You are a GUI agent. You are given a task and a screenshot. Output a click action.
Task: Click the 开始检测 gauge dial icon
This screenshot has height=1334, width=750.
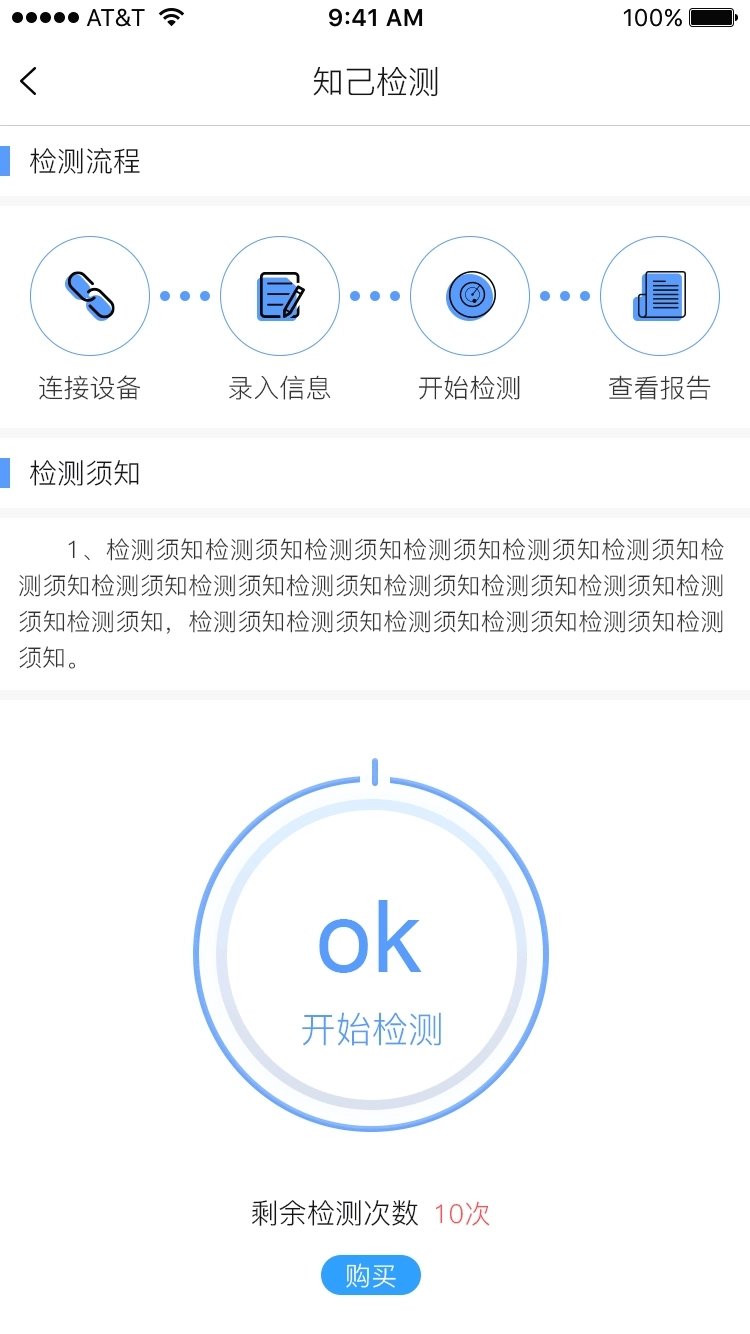470,296
